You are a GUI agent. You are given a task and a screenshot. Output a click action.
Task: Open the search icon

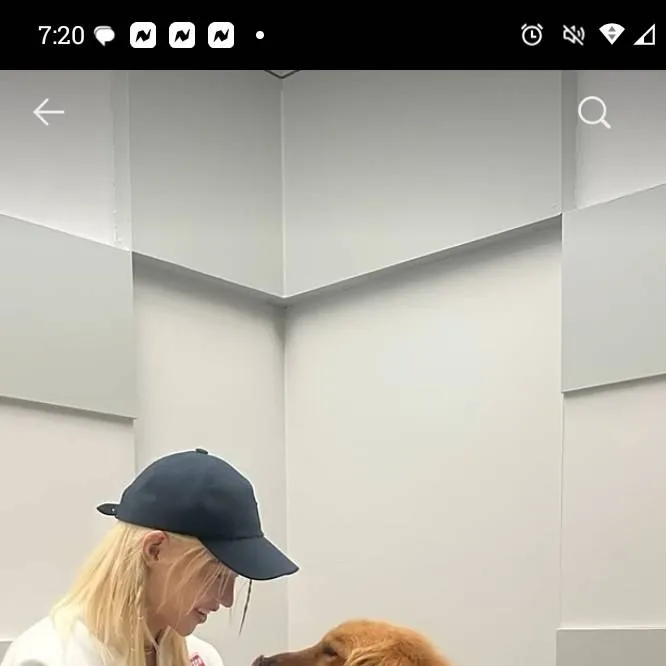pos(594,113)
